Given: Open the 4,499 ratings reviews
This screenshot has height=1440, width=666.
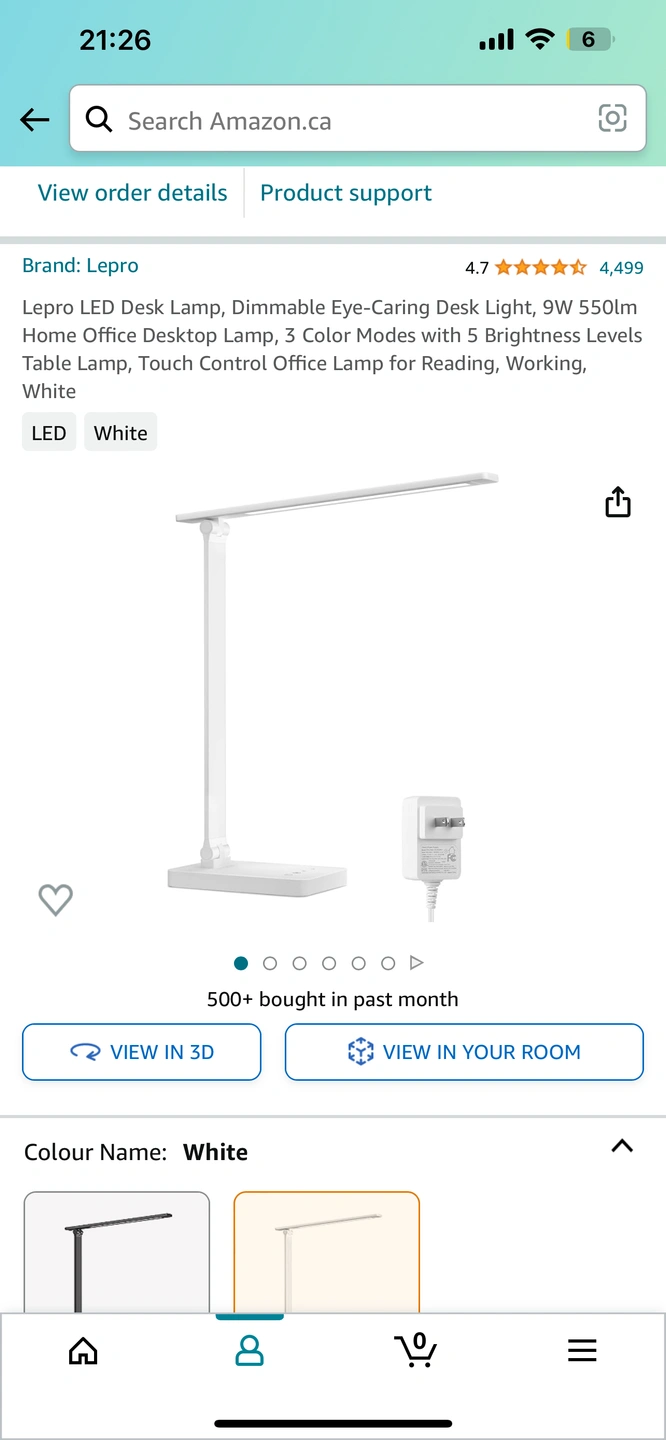Looking at the screenshot, I should click(621, 268).
